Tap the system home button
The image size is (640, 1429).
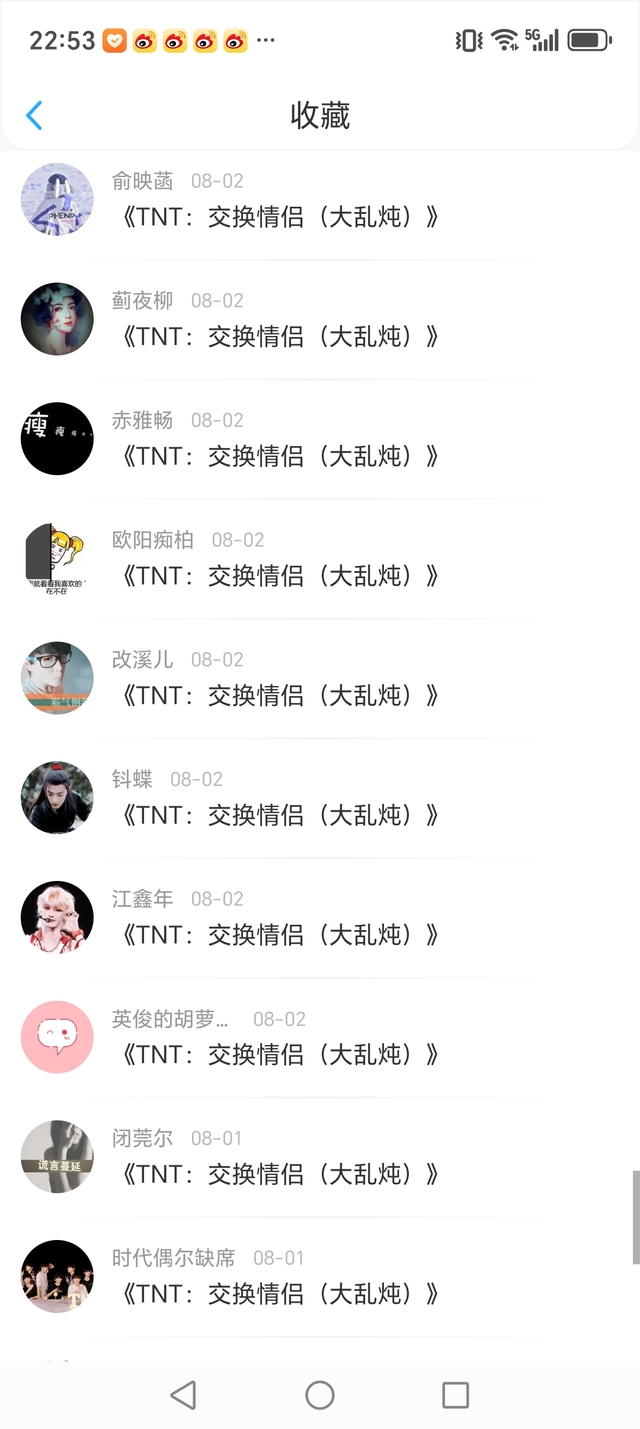point(320,1395)
